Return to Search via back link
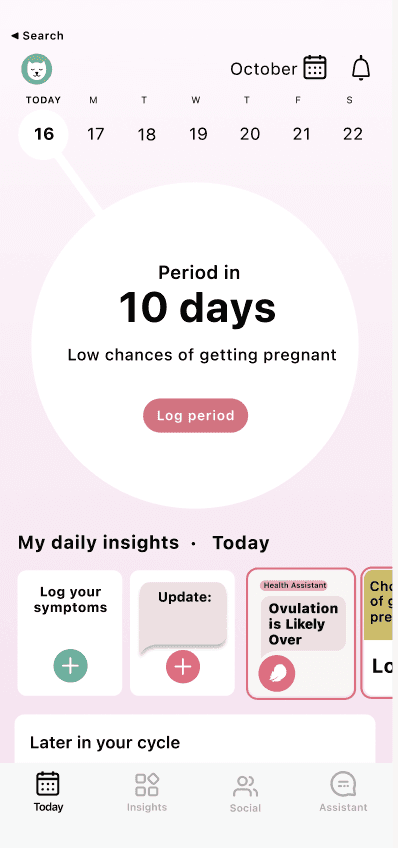Viewport: 398px width, 848px height. click(x=37, y=36)
